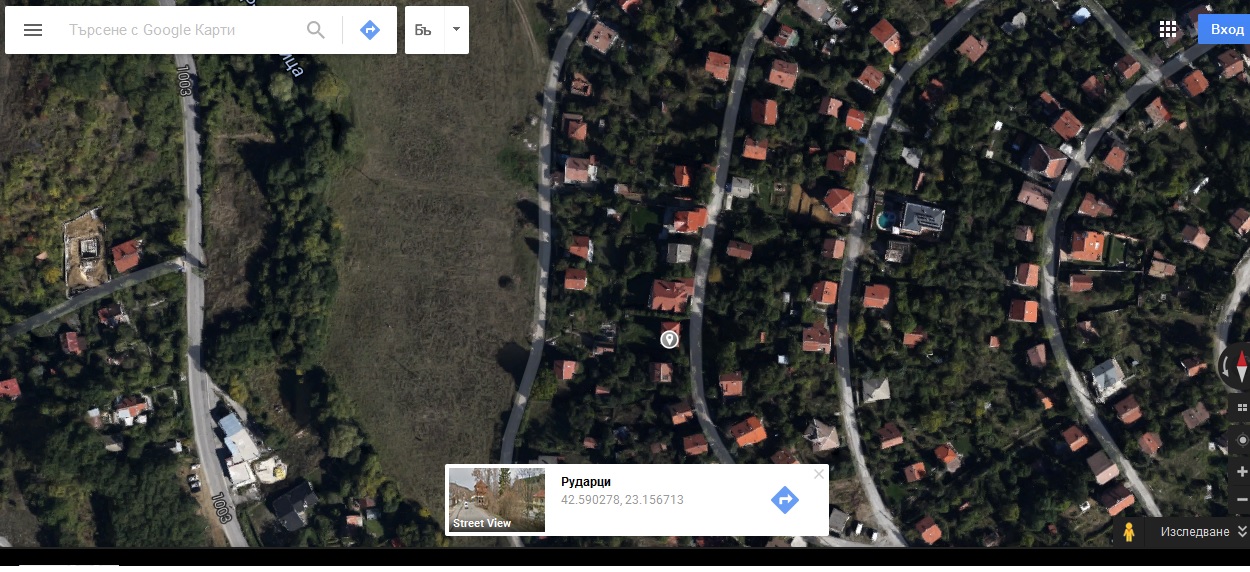Select the dropped pin on the map
Viewport: 1250px width, 572px height.
point(670,340)
